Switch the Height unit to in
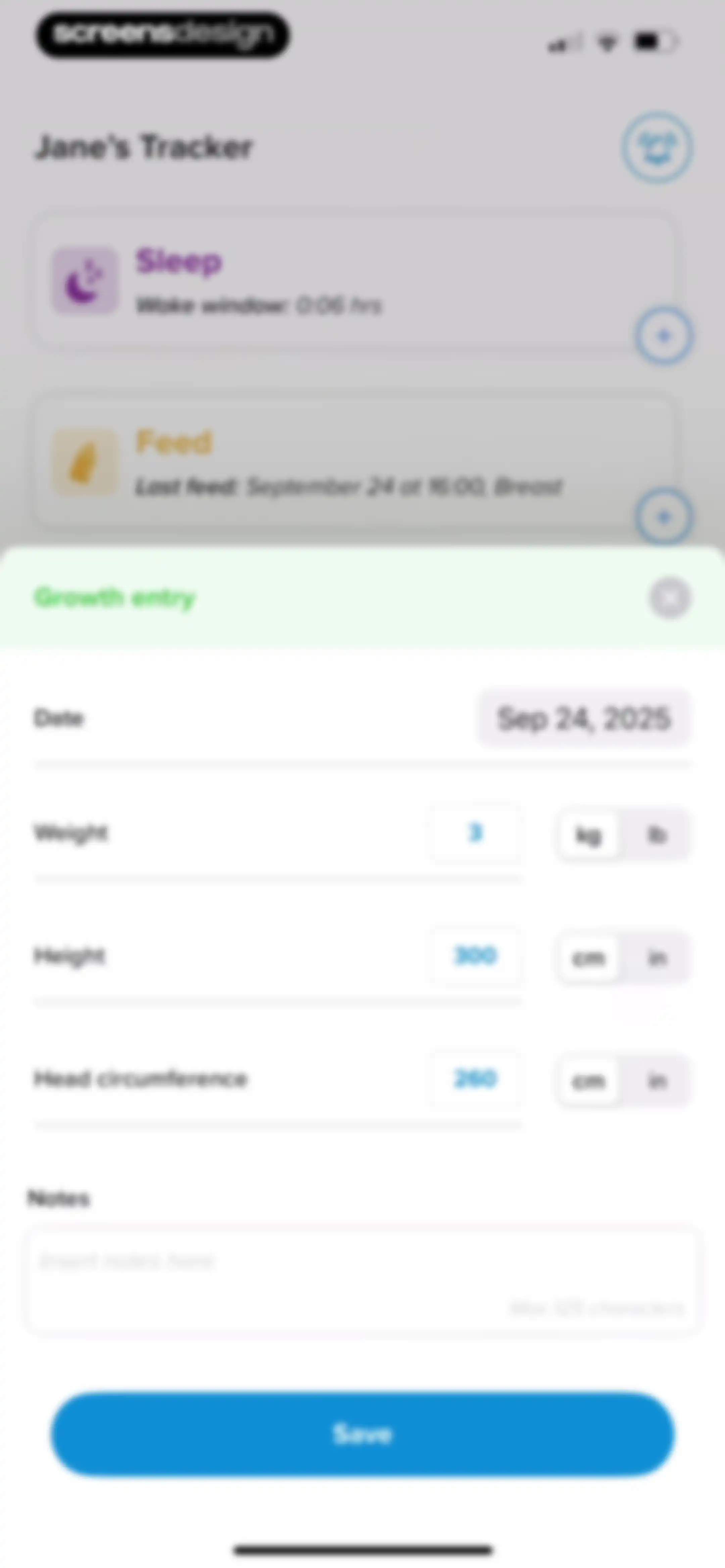Image resolution: width=725 pixels, height=1568 pixels. coord(656,958)
